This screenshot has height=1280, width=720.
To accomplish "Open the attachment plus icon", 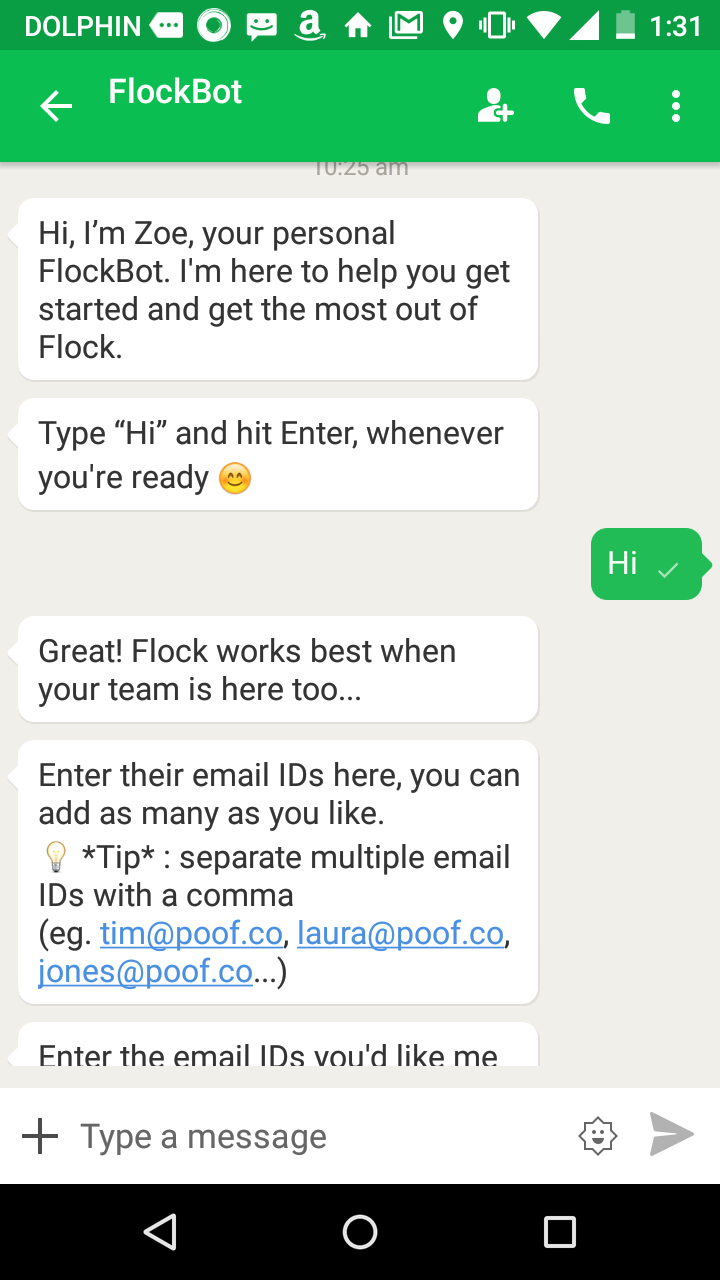I will pyautogui.click(x=40, y=1136).
